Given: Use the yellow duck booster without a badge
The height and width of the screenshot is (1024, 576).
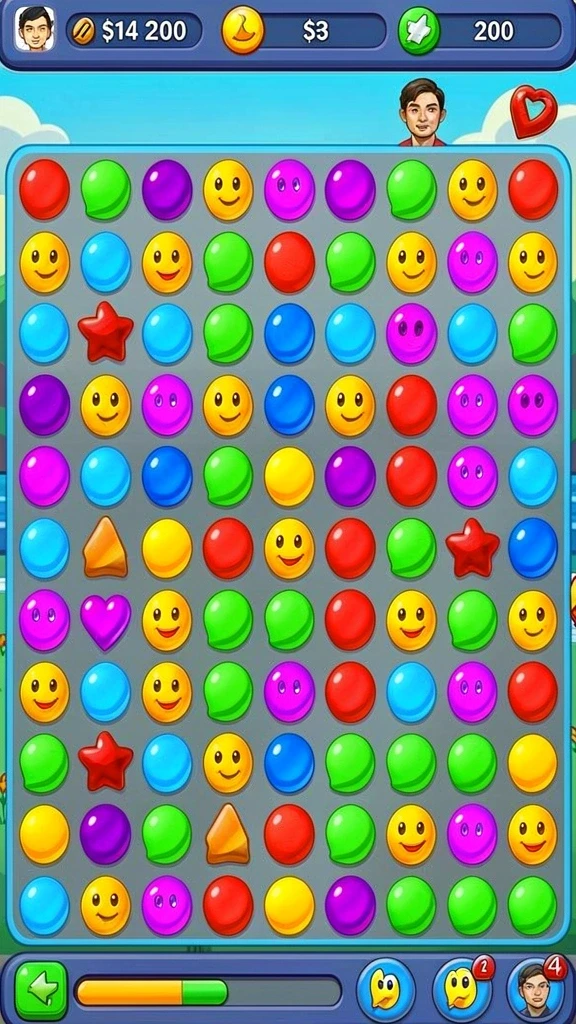Looking at the screenshot, I should (x=386, y=990).
